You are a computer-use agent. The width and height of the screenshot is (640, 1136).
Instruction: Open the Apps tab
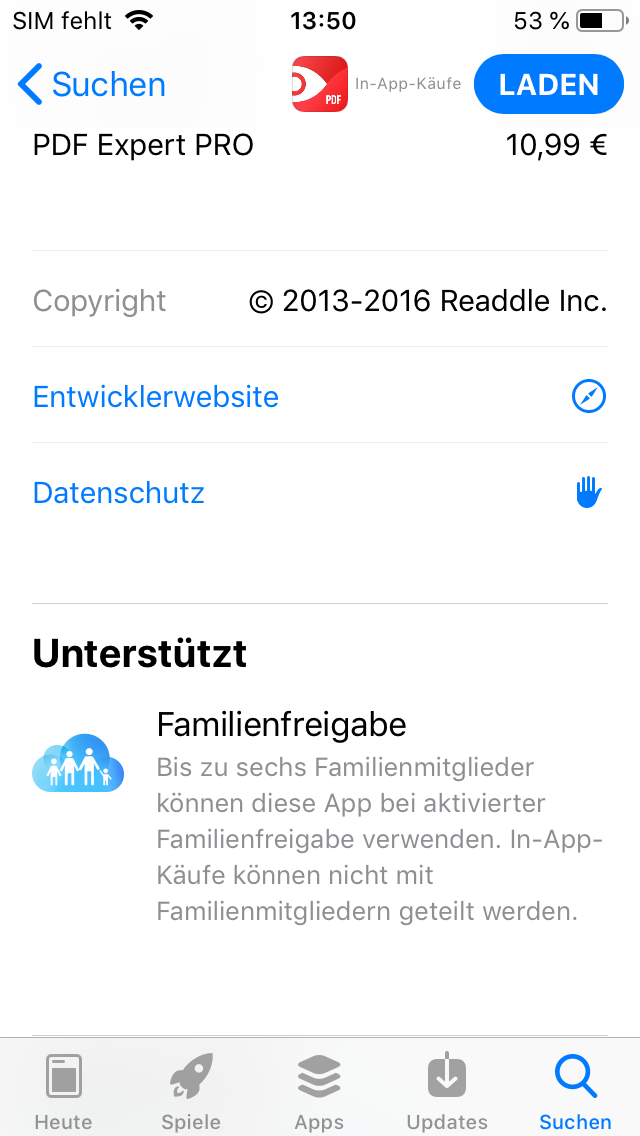pos(319,1091)
